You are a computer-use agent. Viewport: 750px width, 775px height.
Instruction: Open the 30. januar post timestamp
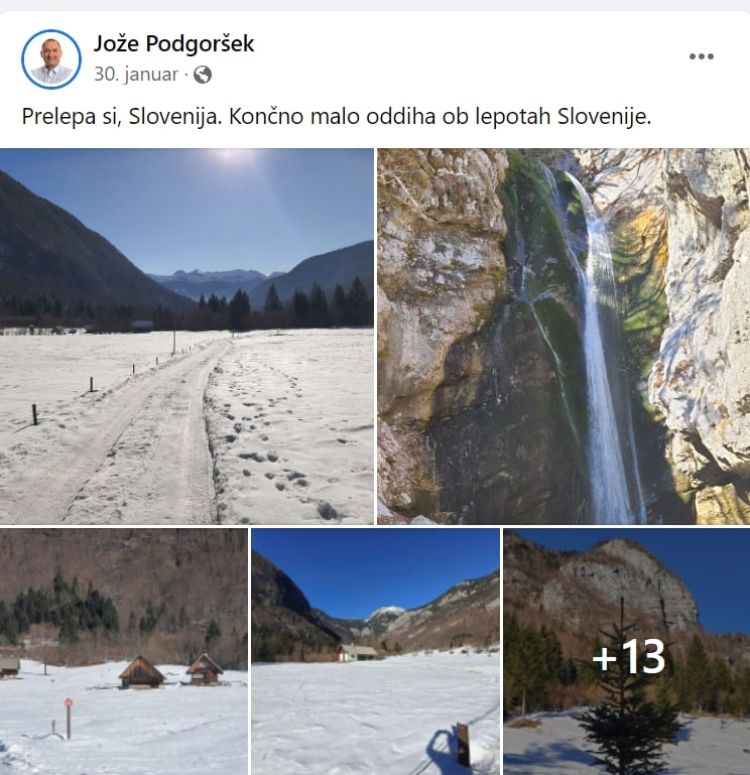[x=136, y=74]
